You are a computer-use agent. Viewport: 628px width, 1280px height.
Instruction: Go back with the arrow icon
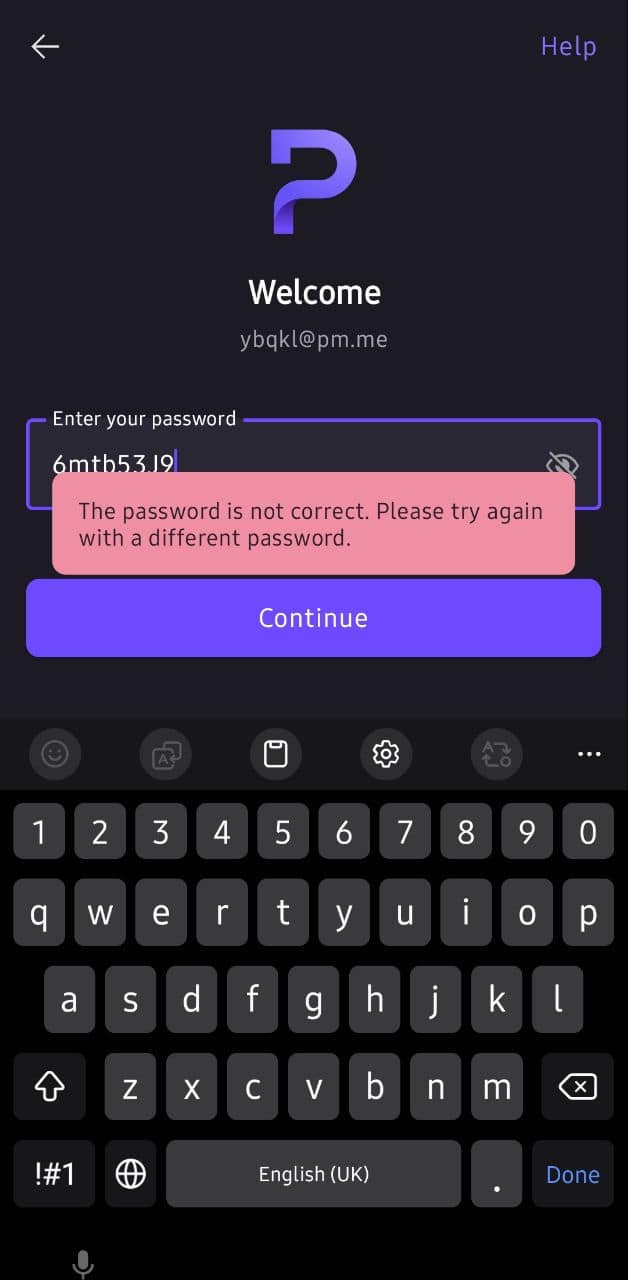[45, 46]
